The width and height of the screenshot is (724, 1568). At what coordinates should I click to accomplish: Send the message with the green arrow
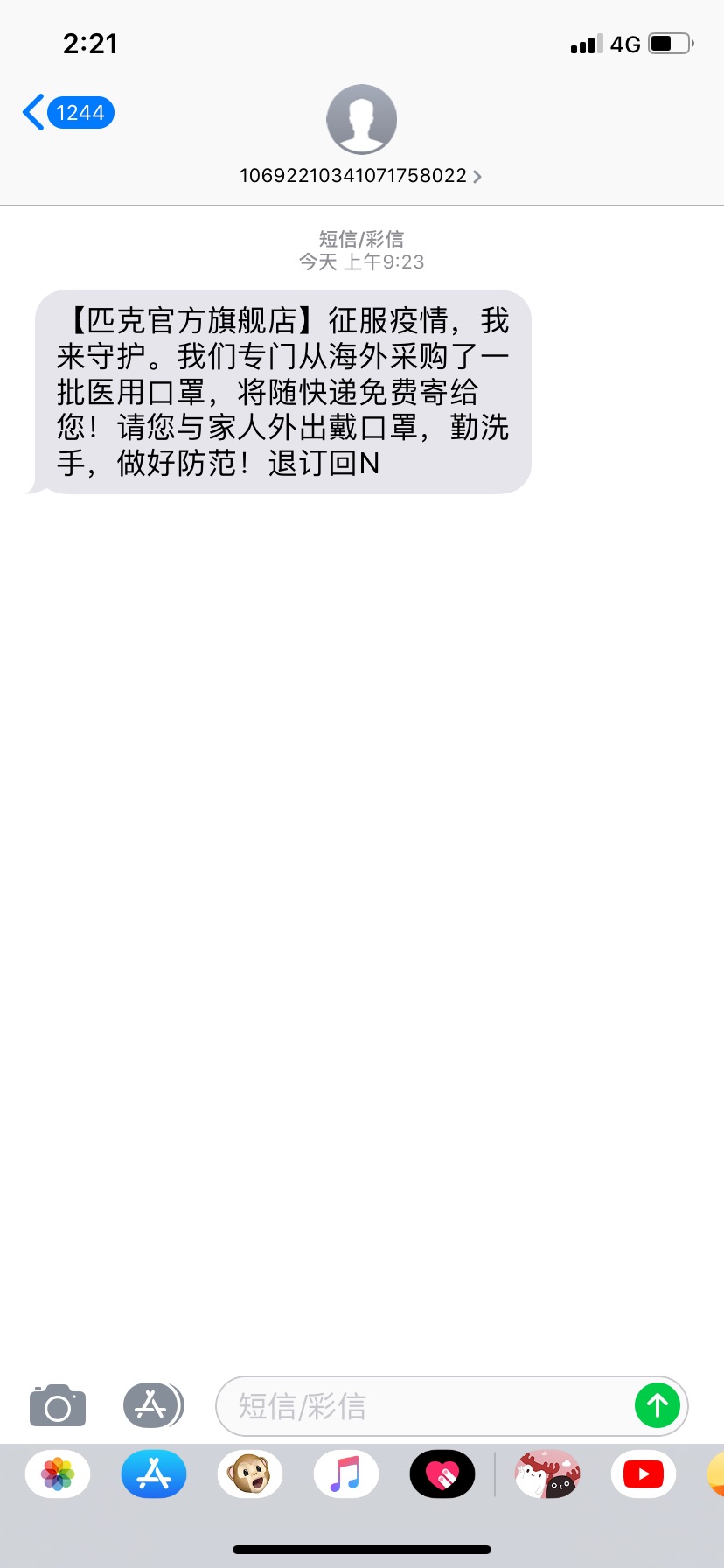(x=658, y=1405)
